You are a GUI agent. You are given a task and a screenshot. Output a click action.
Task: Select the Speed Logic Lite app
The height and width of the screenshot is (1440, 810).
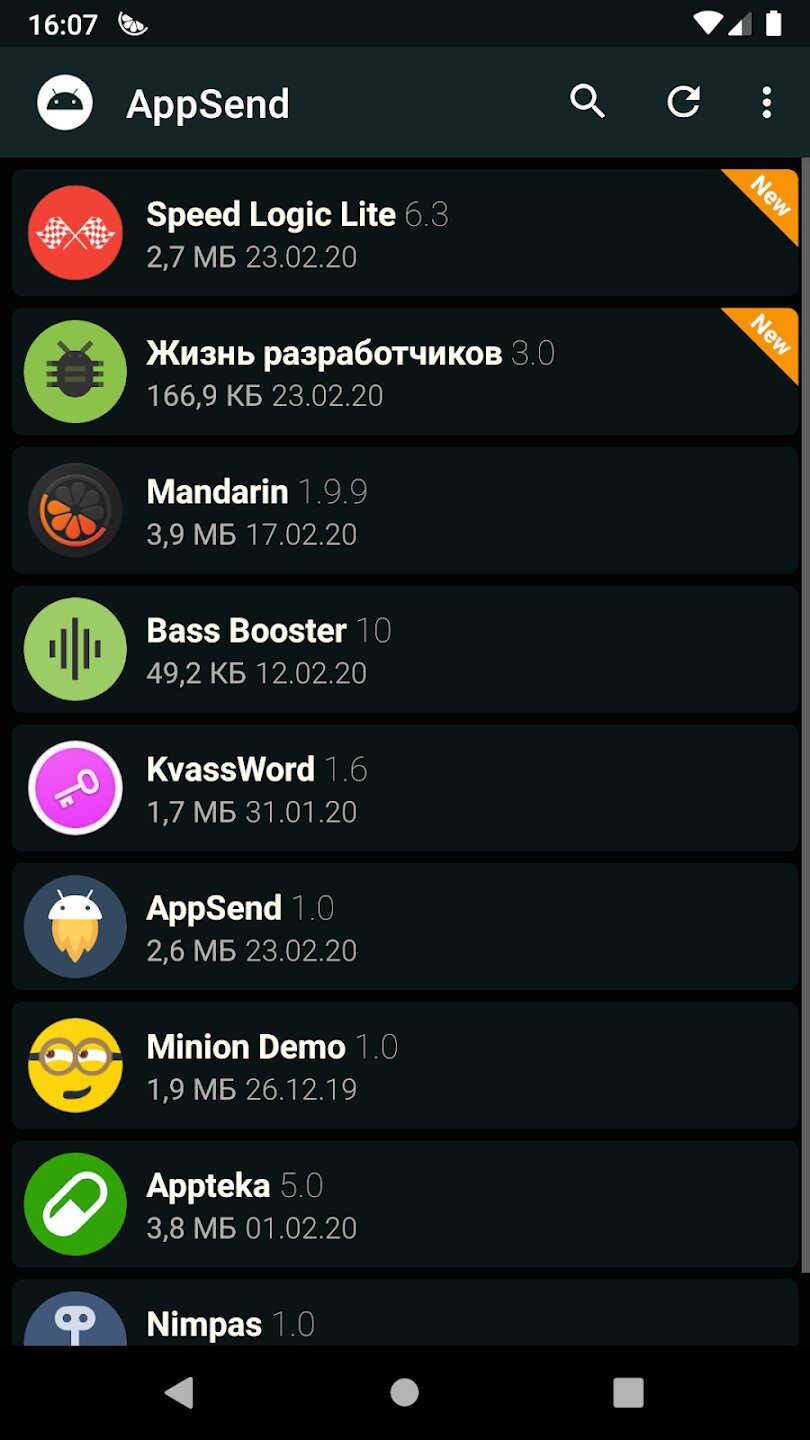400,233
